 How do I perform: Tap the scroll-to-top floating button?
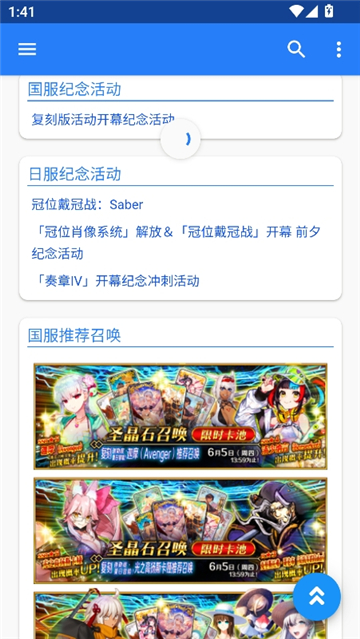[x=317, y=597]
